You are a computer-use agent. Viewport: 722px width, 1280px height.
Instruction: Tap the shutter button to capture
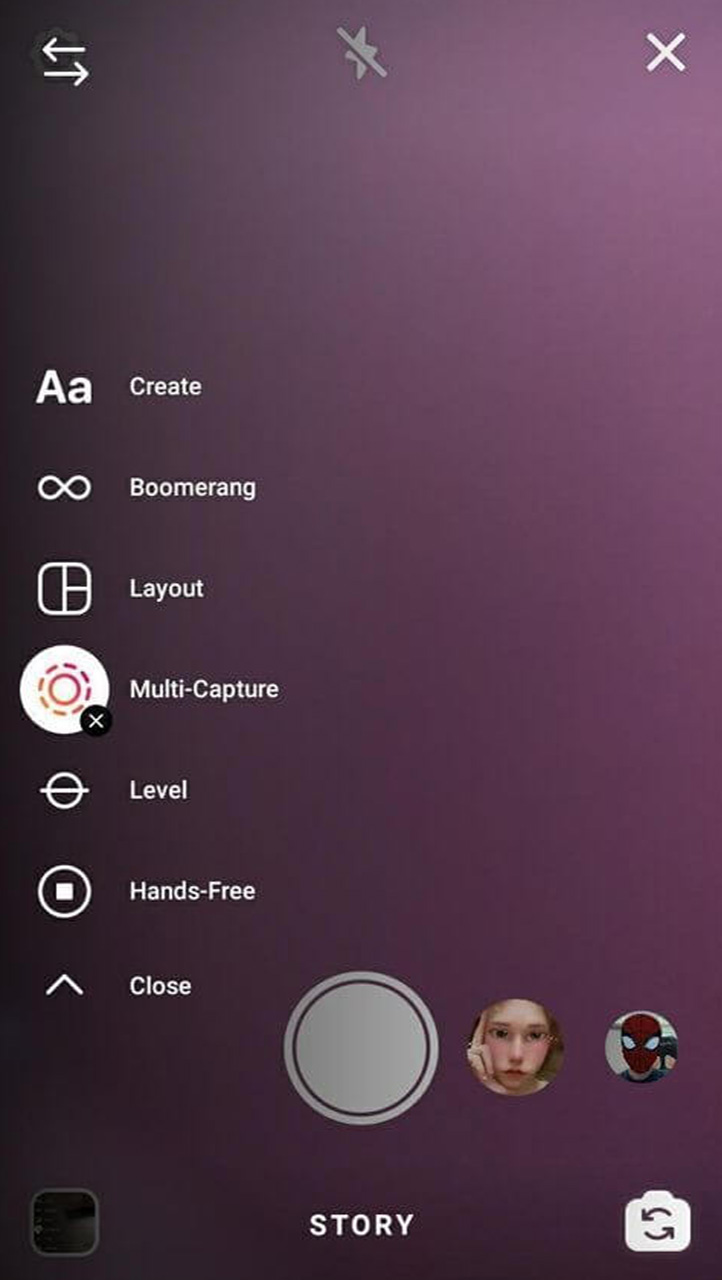(x=361, y=1048)
